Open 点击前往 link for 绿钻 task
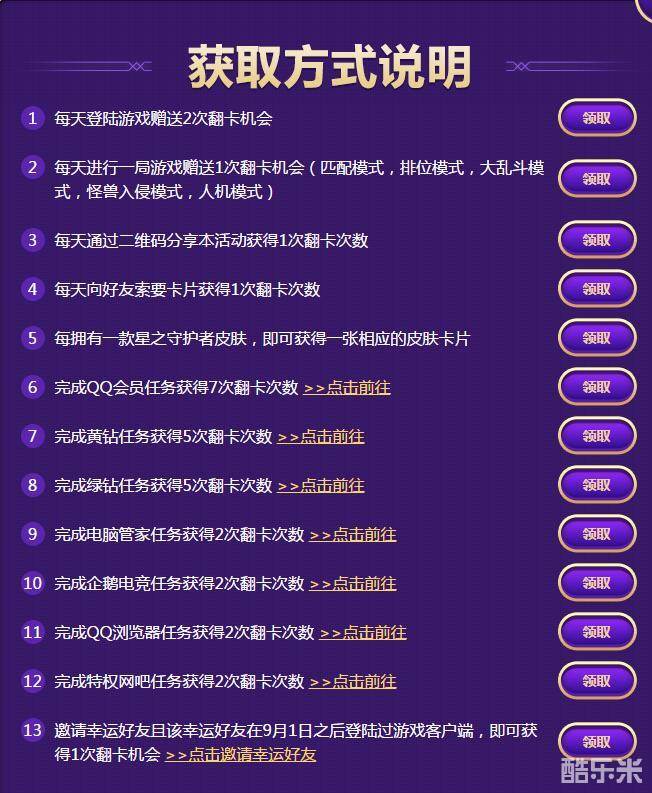652x793 pixels. coord(321,486)
